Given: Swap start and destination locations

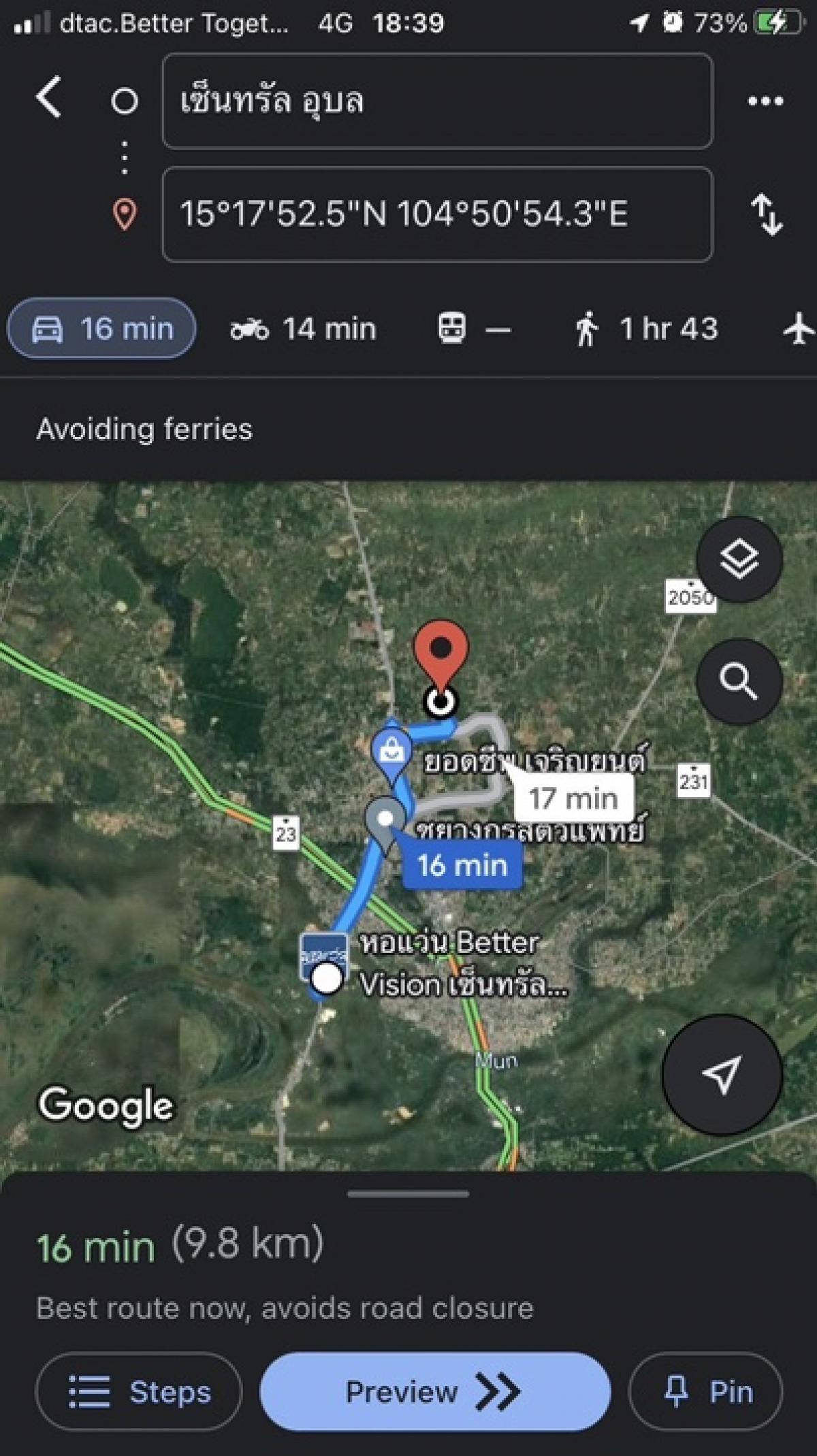Looking at the screenshot, I should click(x=767, y=215).
